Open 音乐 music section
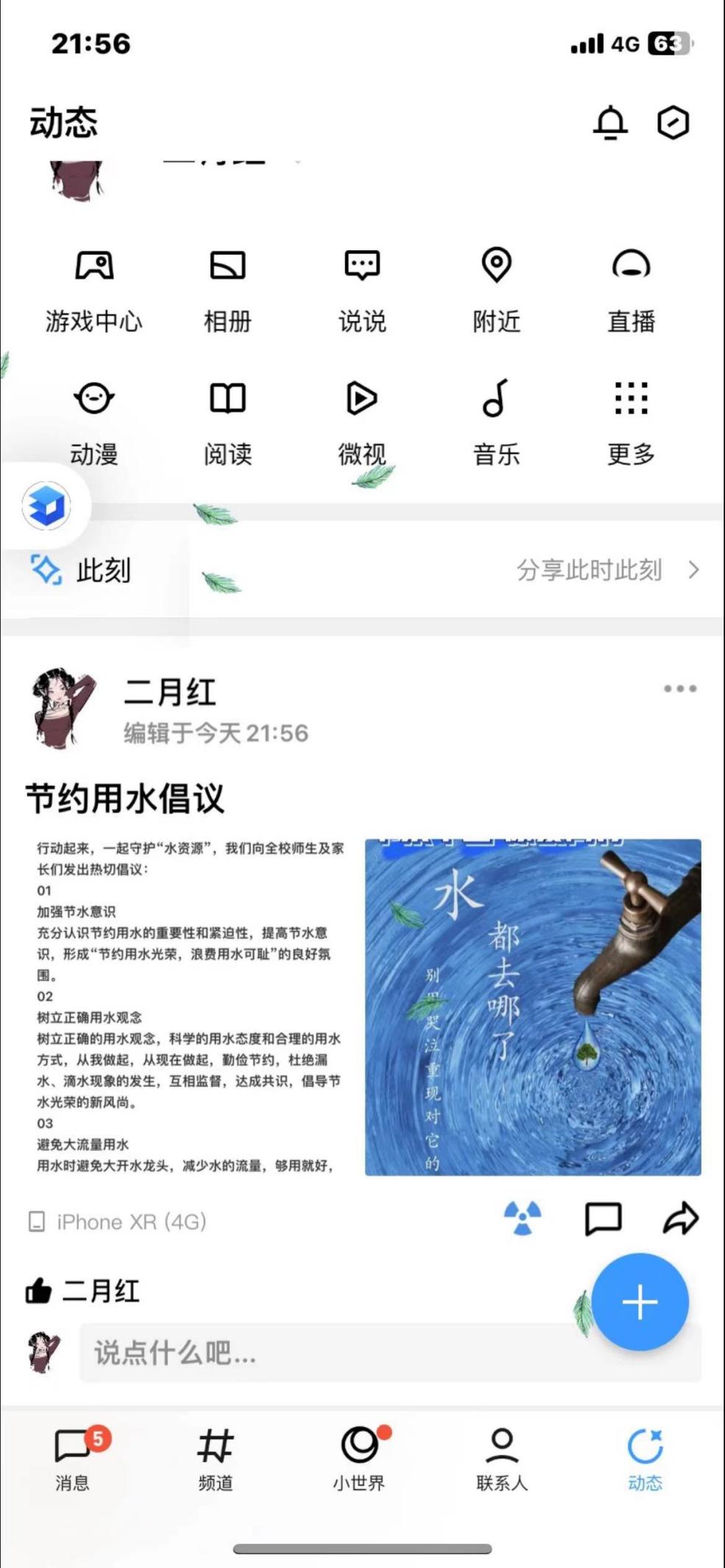This screenshot has height=1568, width=725. coord(497,422)
